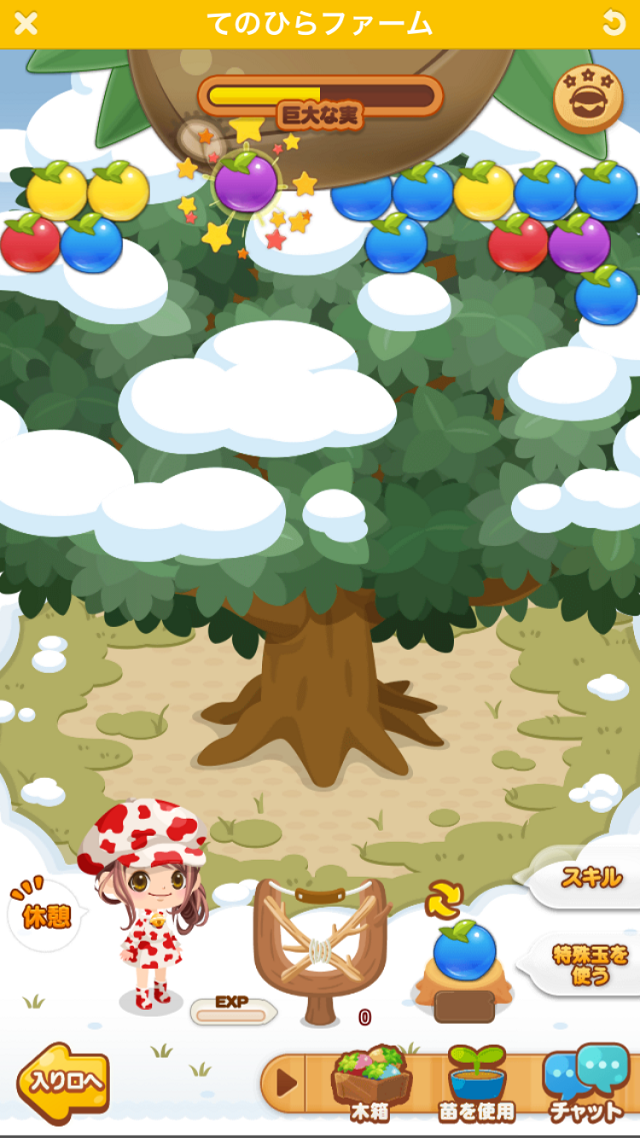Expand the bottom toolbar arrow
The height and width of the screenshot is (1138, 640).
[x=287, y=1083]
